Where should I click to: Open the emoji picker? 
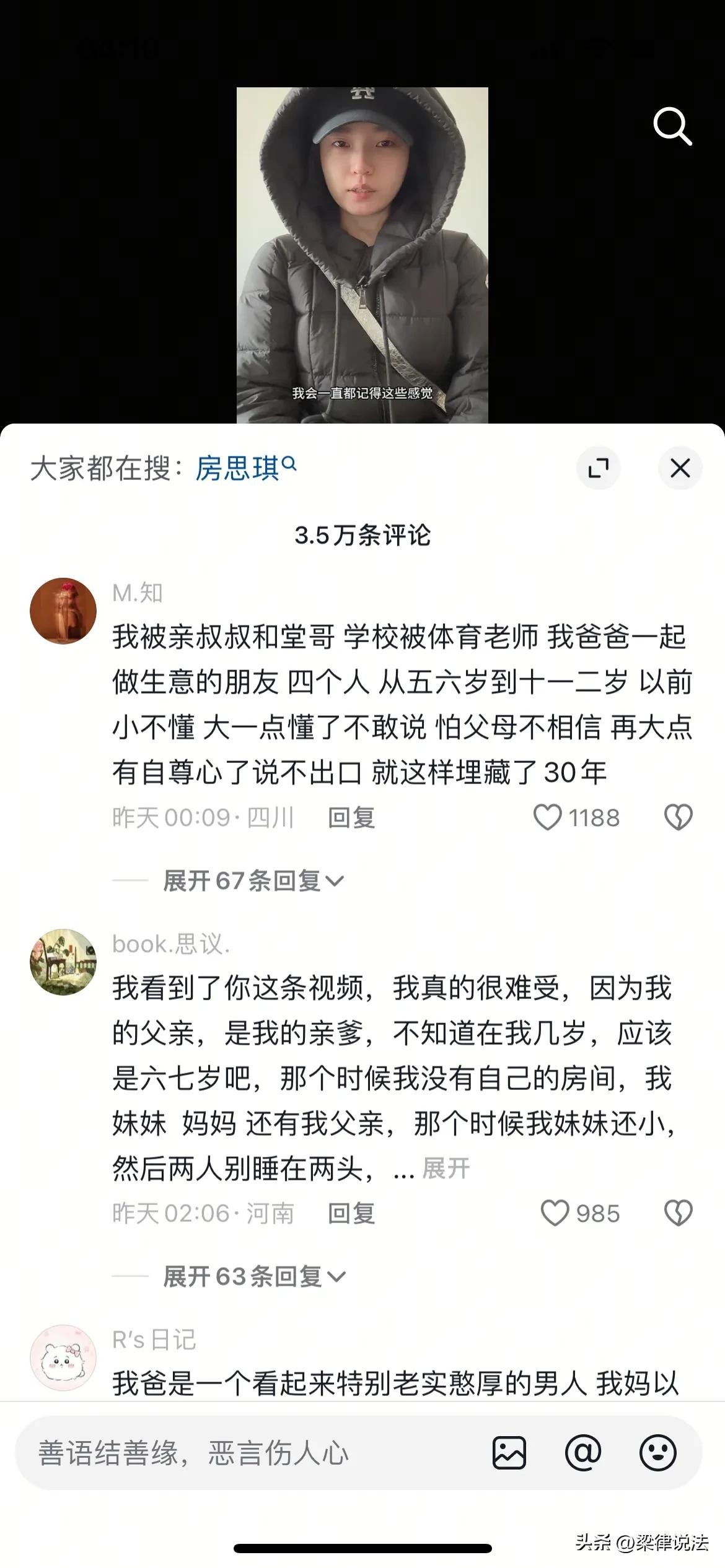[x=657, y=1453]
